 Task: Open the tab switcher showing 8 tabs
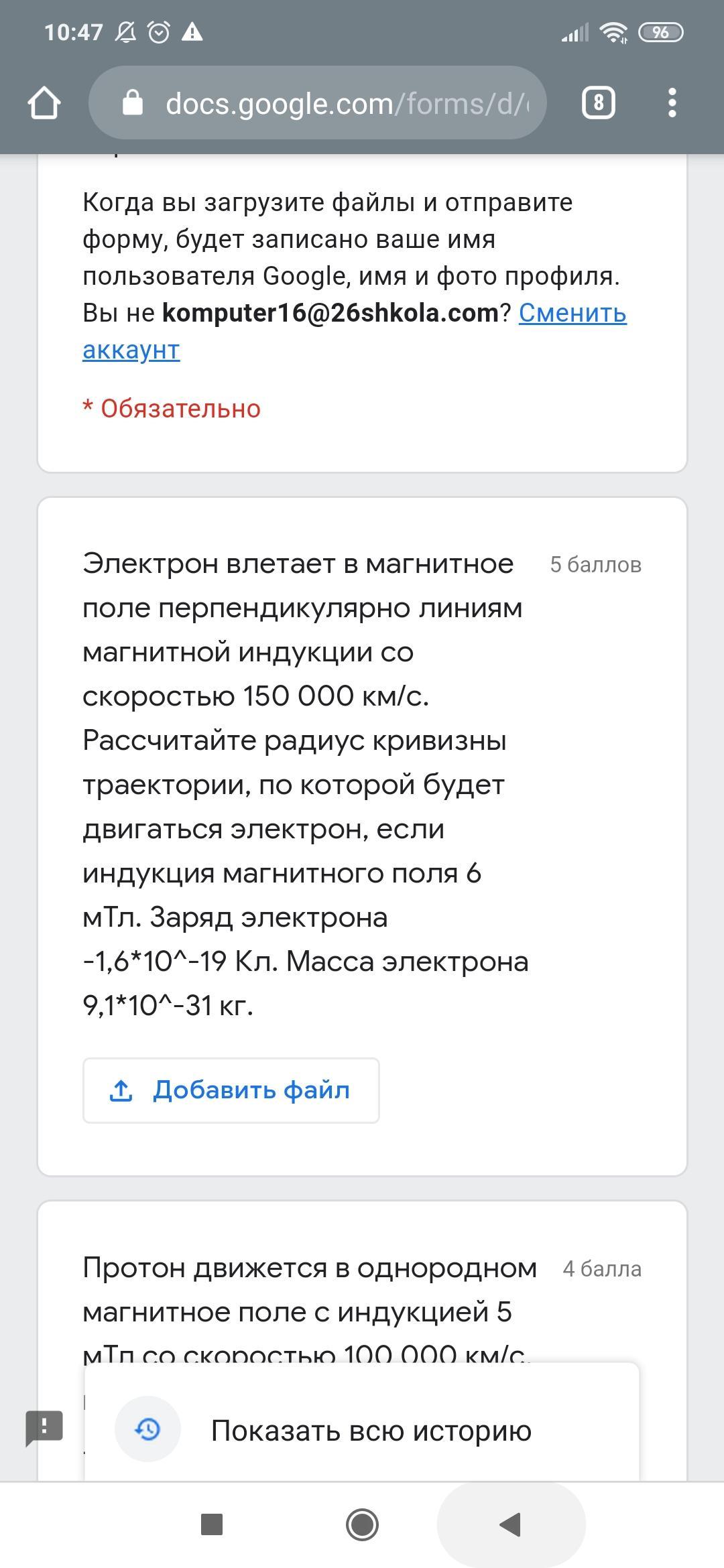click(598, 103)
